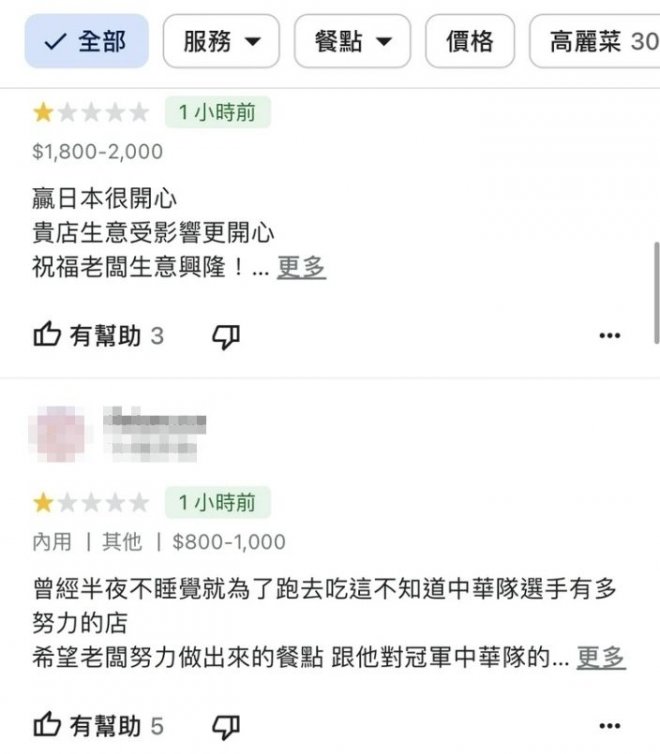Open the 餐點 dropdown filter

coord(352,41)
